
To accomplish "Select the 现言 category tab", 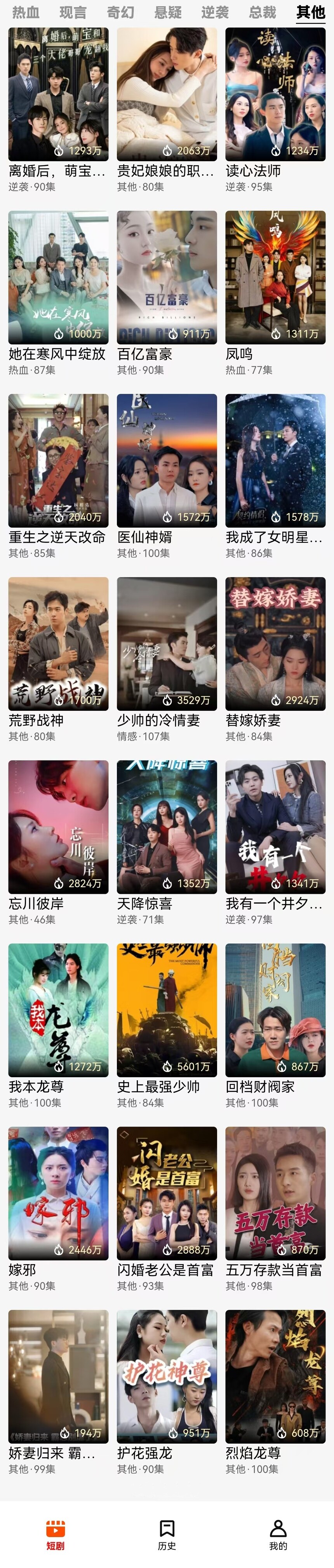I will (73, 12).
